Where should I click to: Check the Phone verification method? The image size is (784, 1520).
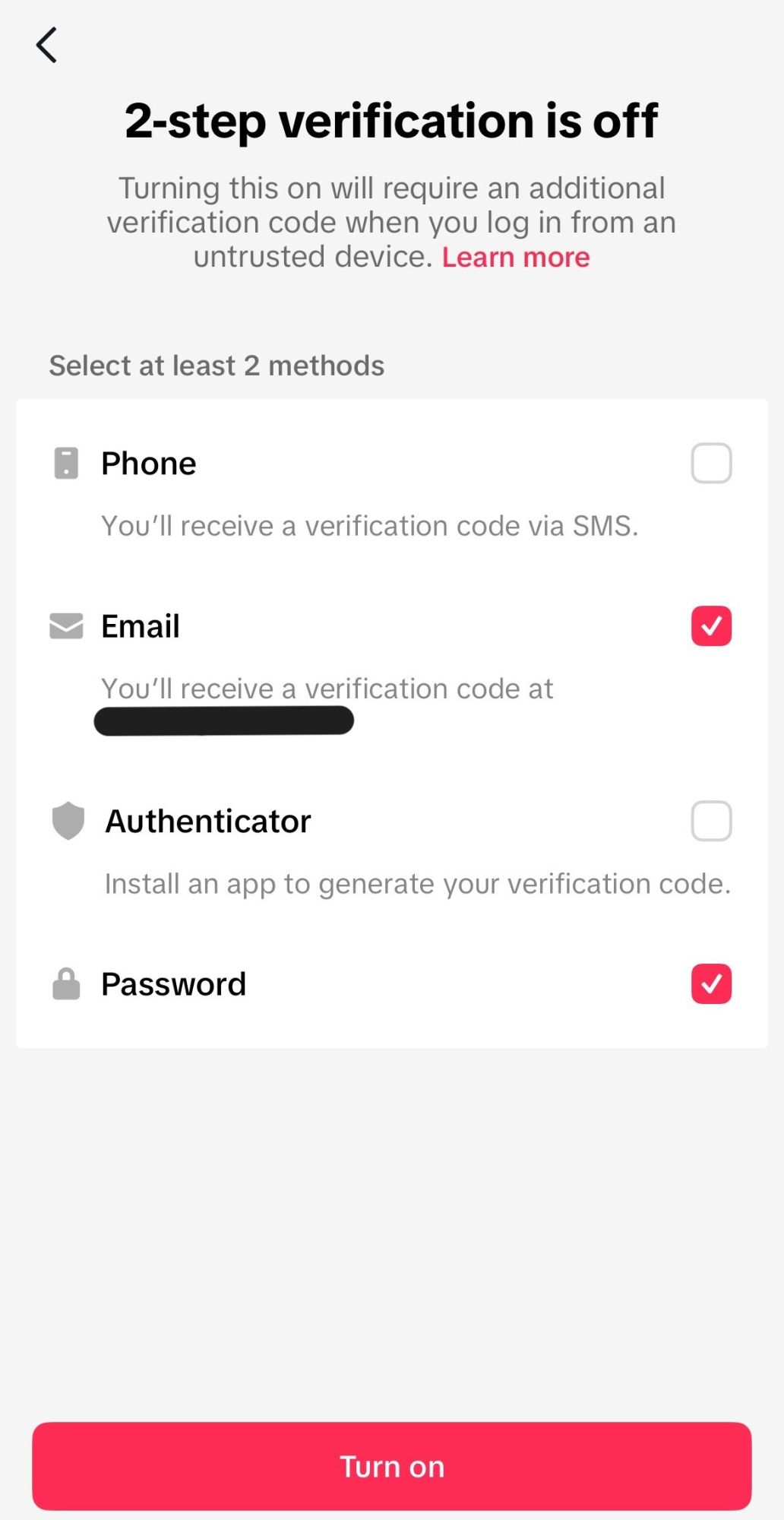(x=711, y=463)
